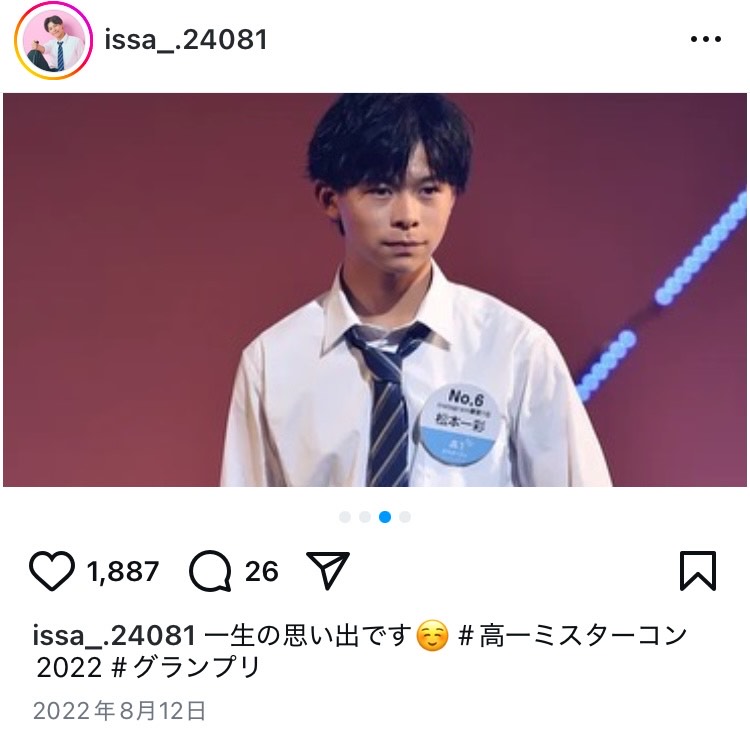Screen dimensions: 750x740
Task: Tap the carousel photo of the post
Action: (x=375, y=290)
